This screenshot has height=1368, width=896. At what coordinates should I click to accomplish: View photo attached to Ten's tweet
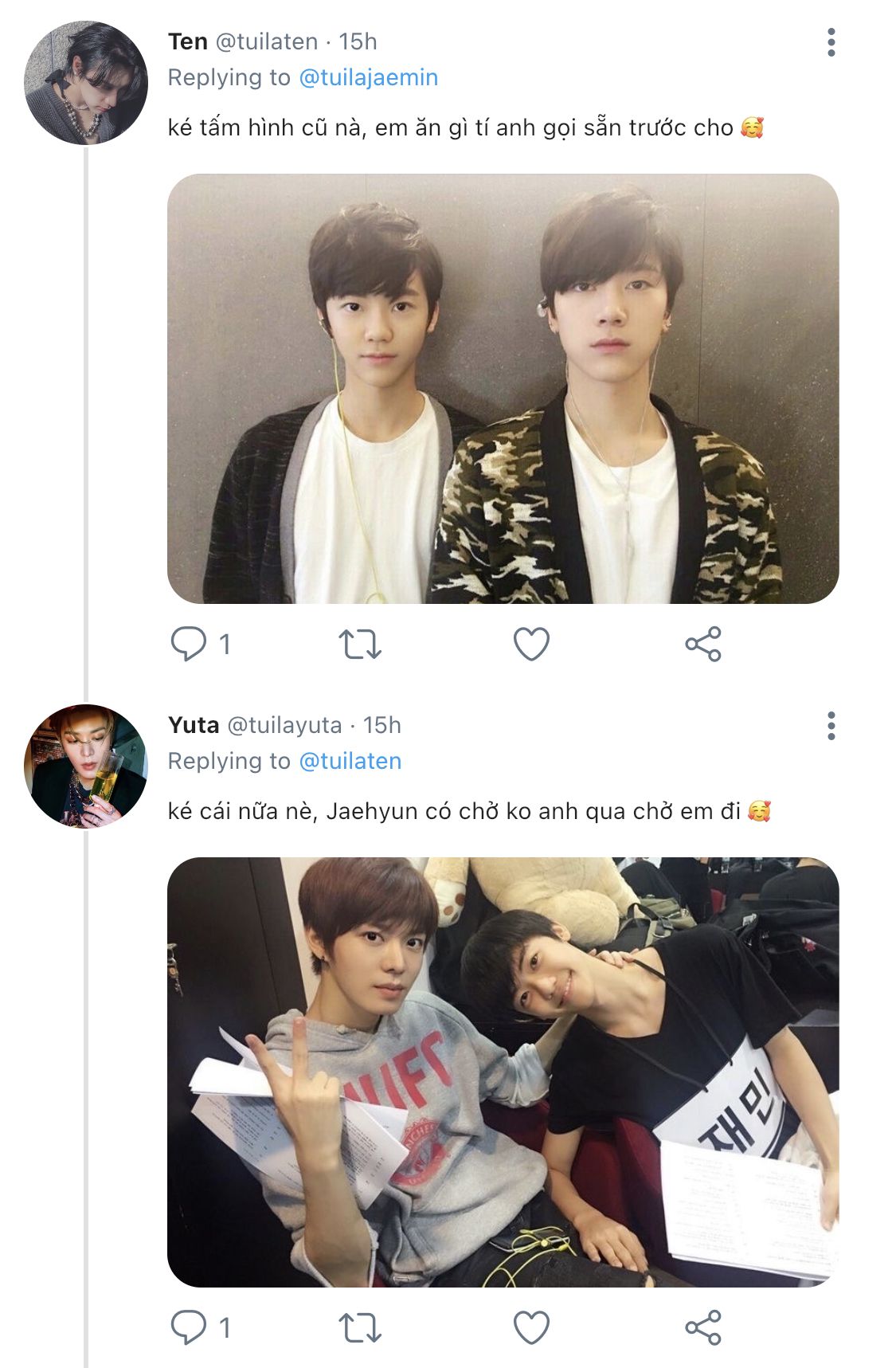(x=503, y=389)
